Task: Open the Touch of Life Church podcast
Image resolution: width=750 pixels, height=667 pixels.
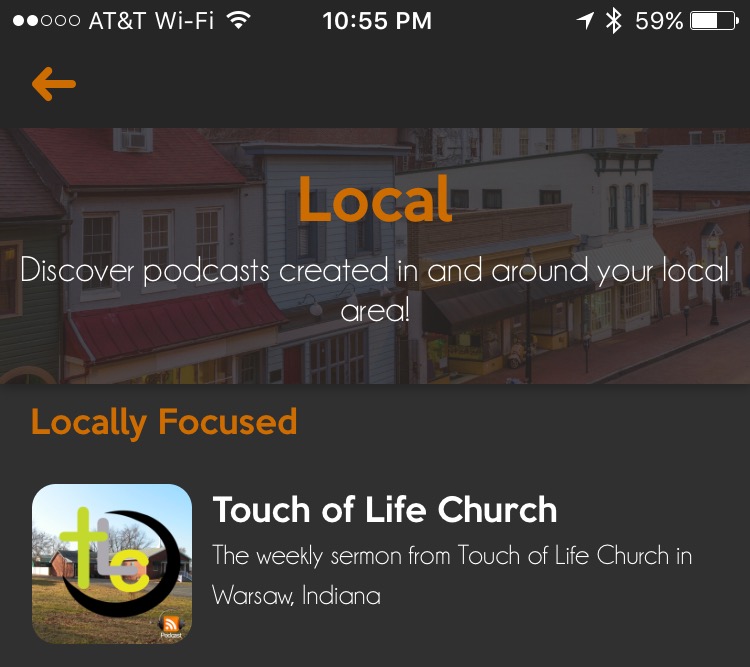Action: click(384, 510)
